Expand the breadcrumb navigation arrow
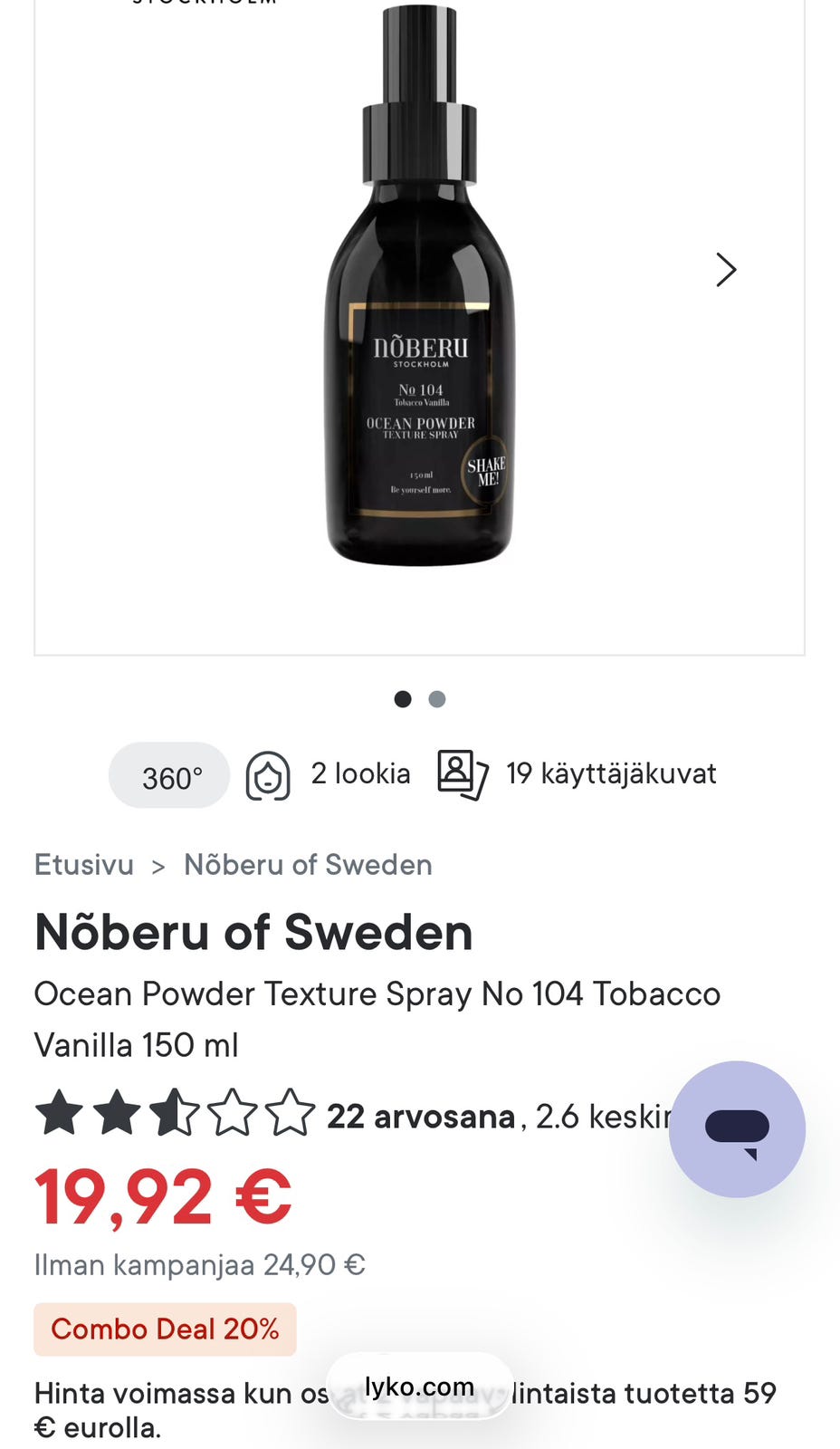 click(159, 866)
